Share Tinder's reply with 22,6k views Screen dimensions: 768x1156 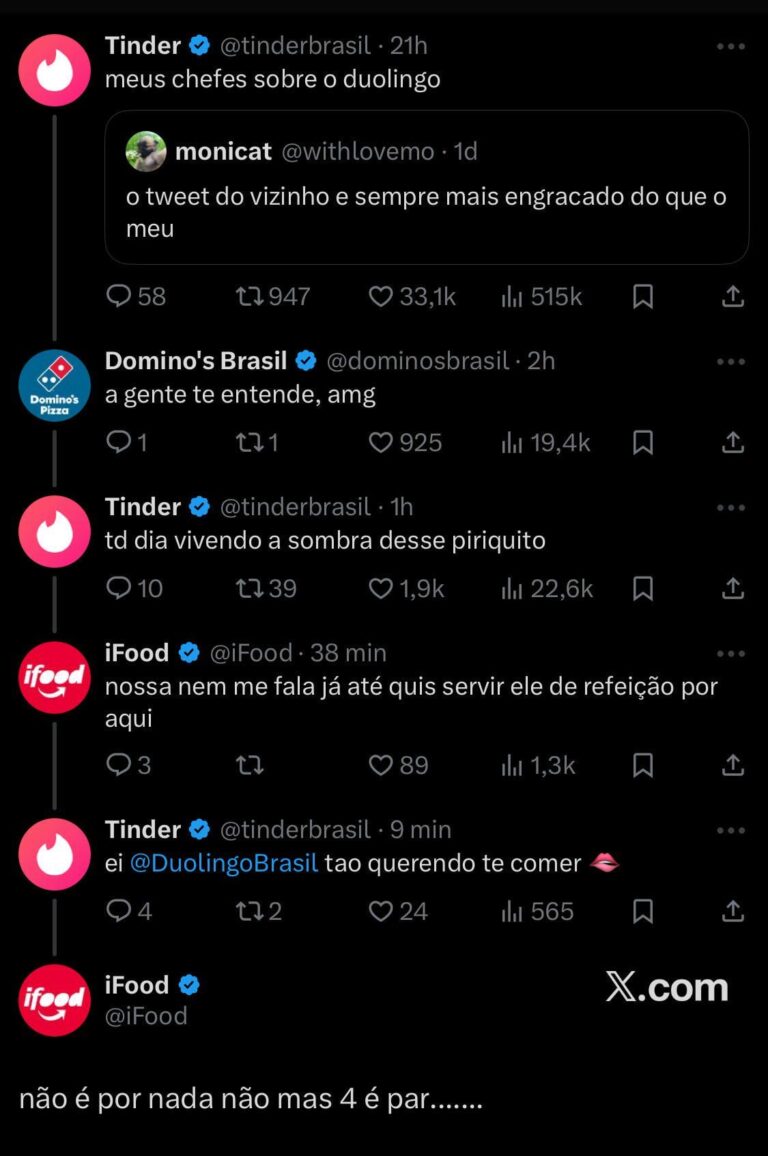pos(732,589)
